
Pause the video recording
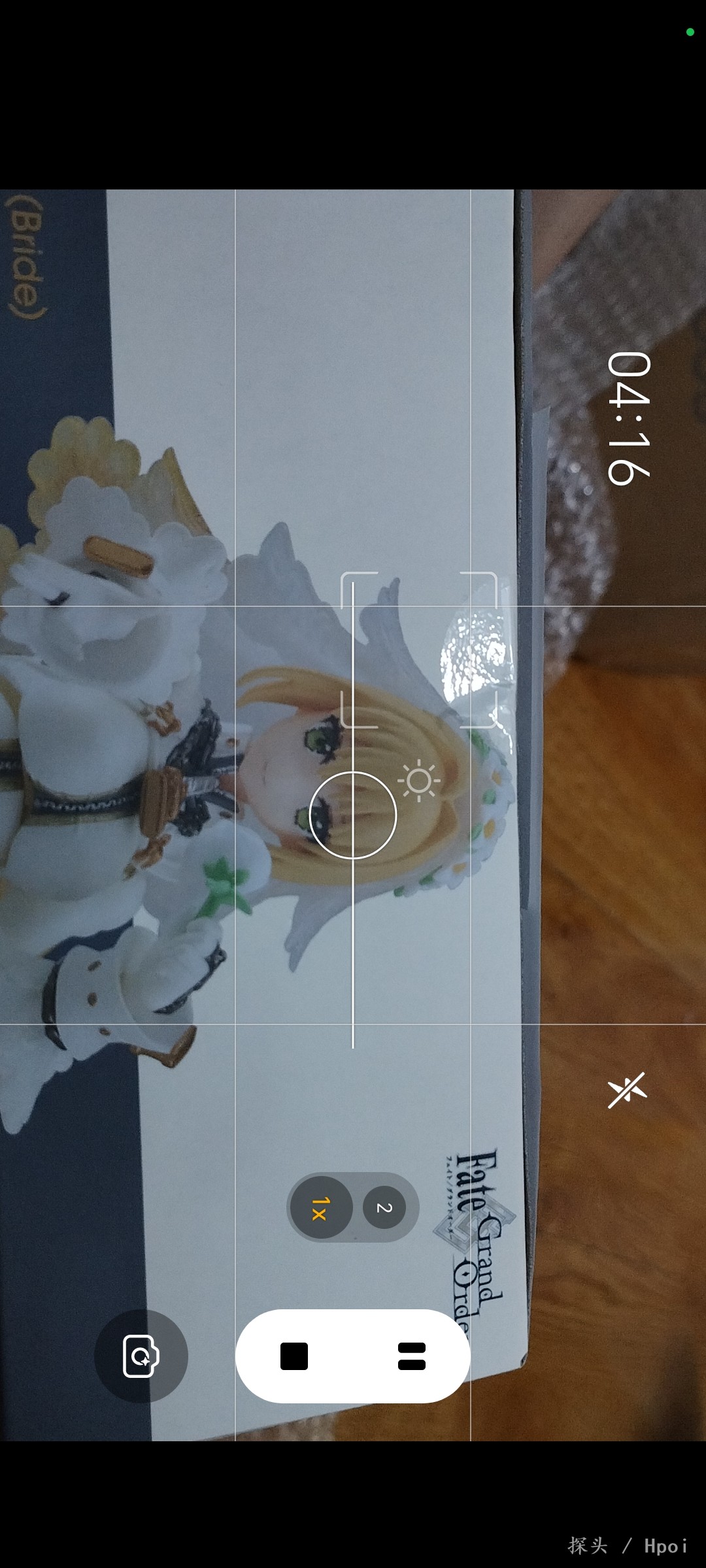[x=412, y=1356]
